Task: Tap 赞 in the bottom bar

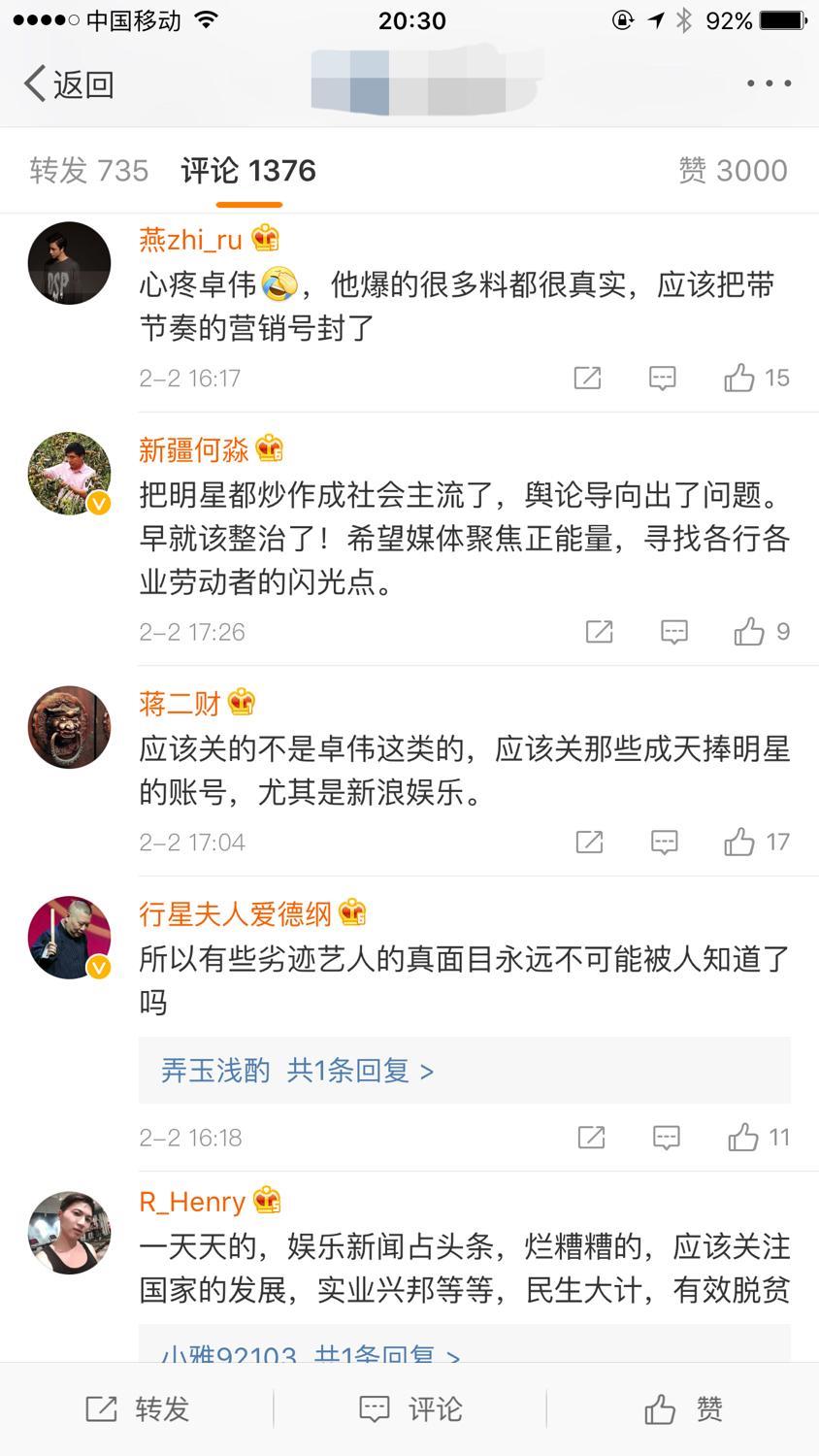Action: (683, 1408)
